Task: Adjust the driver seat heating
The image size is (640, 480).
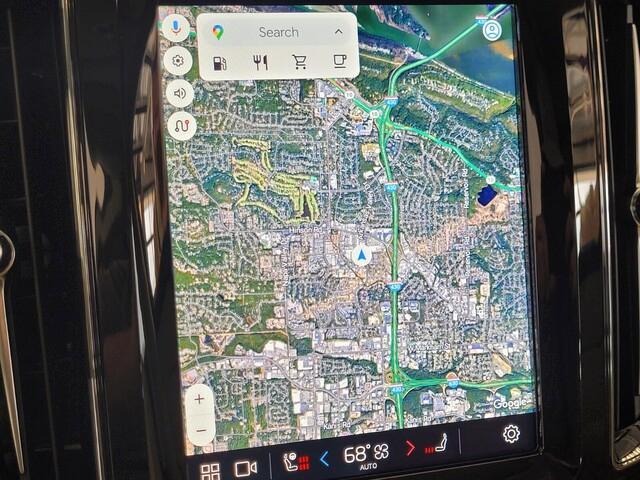Action: click(296, 461)
